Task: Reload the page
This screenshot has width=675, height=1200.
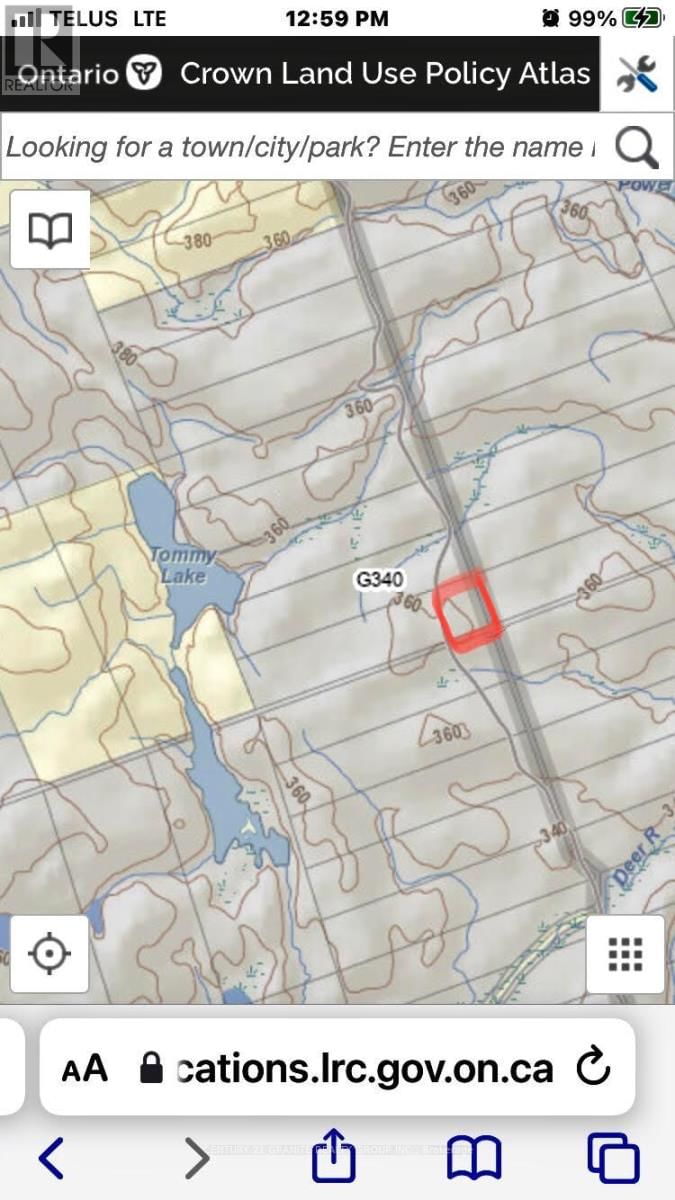Action: [593, 1067]
